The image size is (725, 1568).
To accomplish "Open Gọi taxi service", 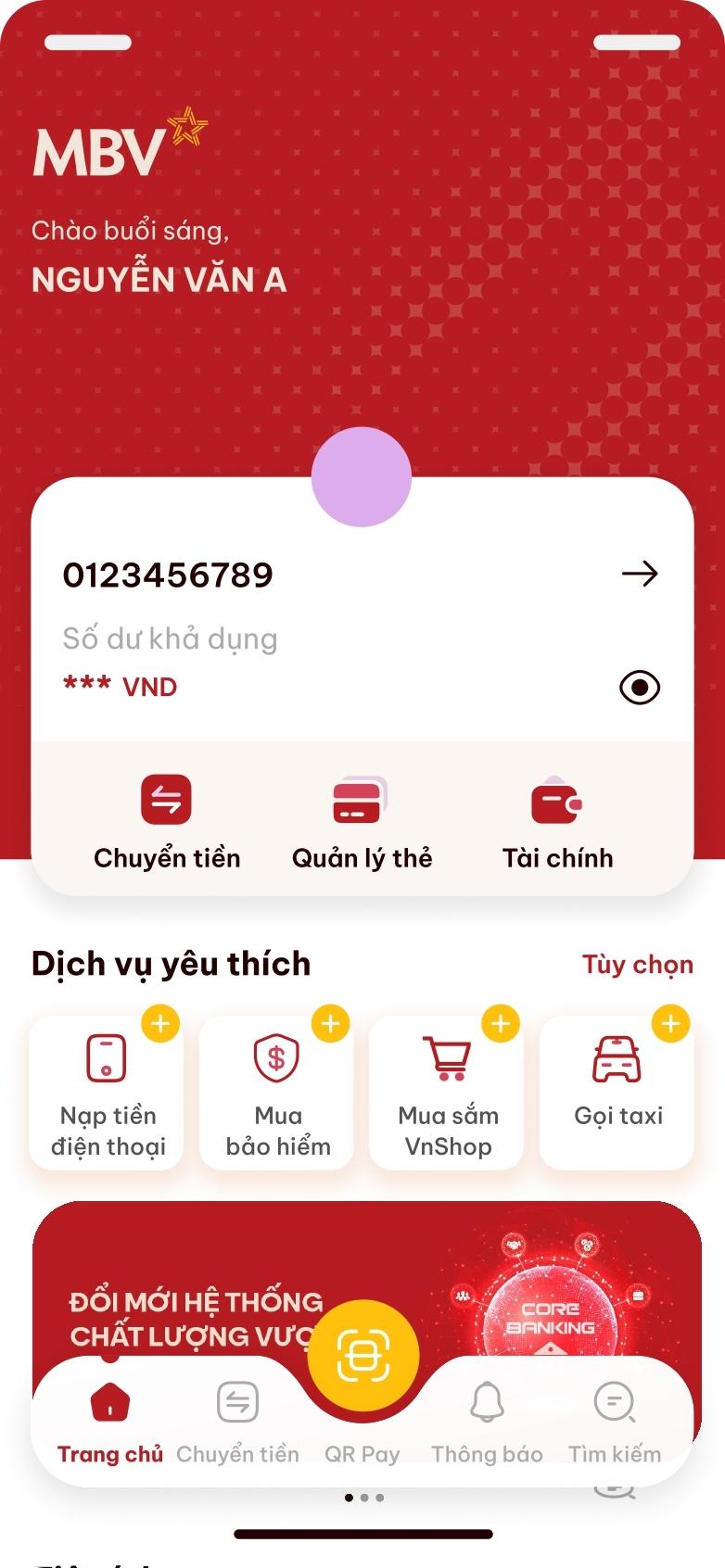I will (617, 1094).
